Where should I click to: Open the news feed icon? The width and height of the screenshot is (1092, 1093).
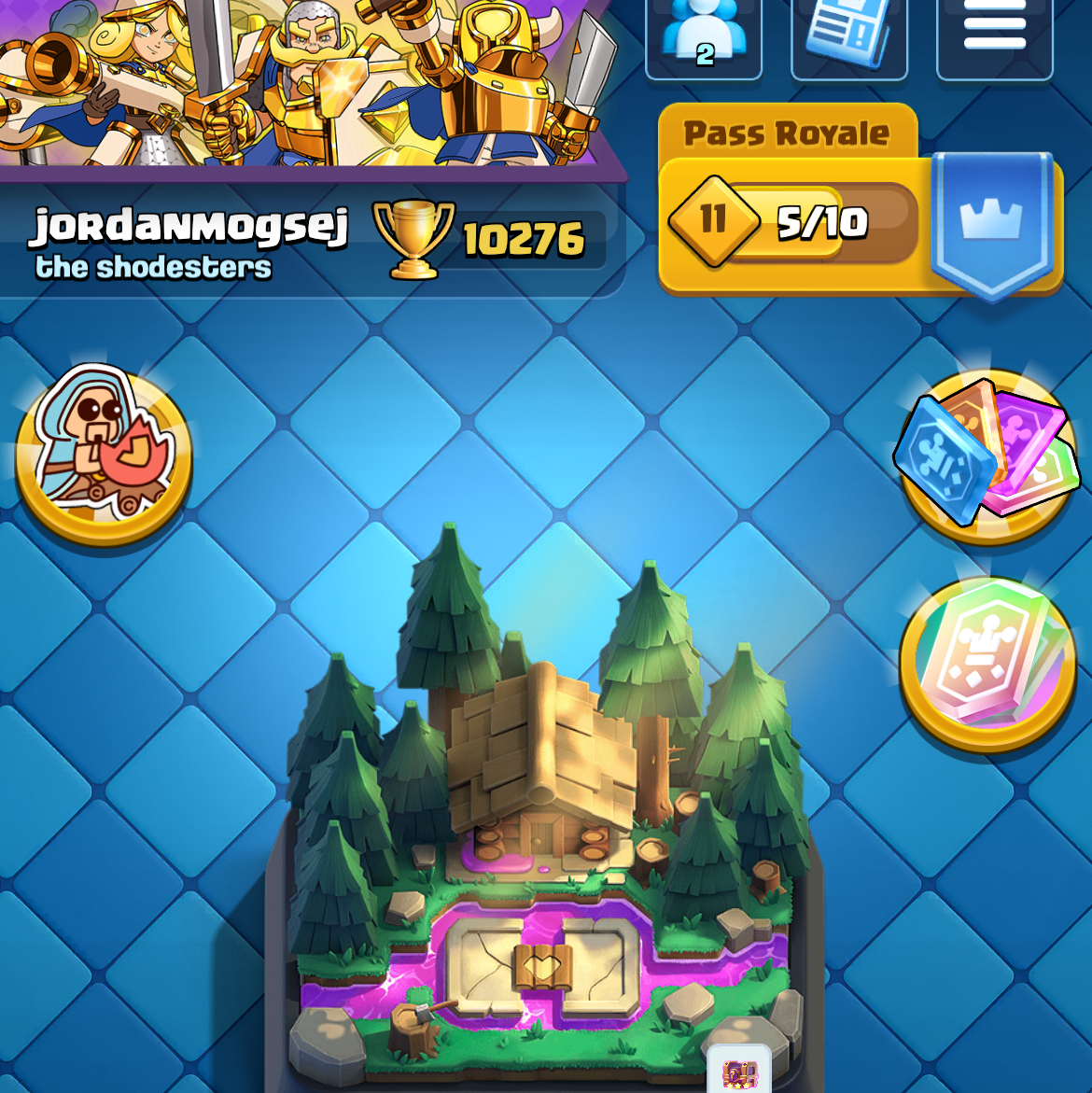click(x=848, y=35)
